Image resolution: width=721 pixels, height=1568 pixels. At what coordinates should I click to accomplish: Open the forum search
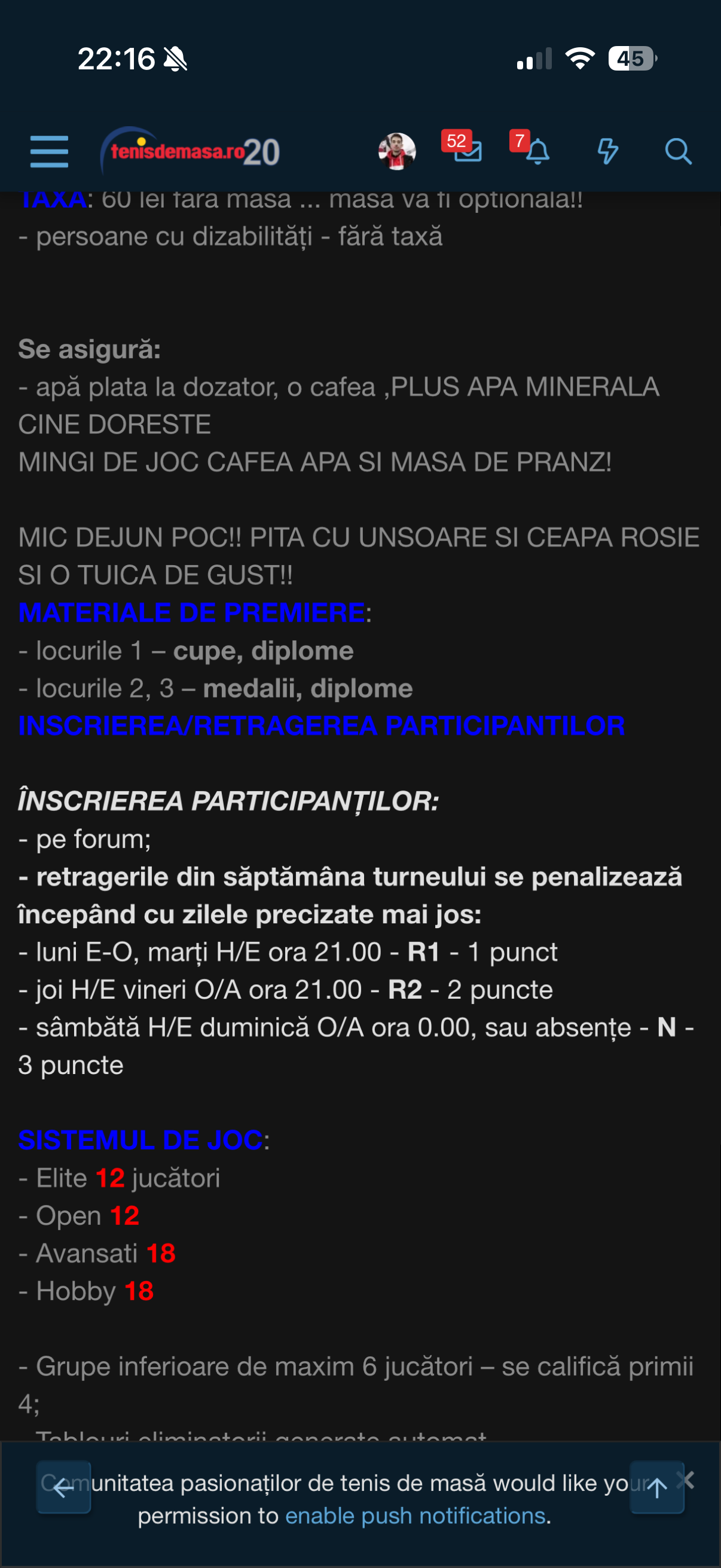tap(677, 151)
